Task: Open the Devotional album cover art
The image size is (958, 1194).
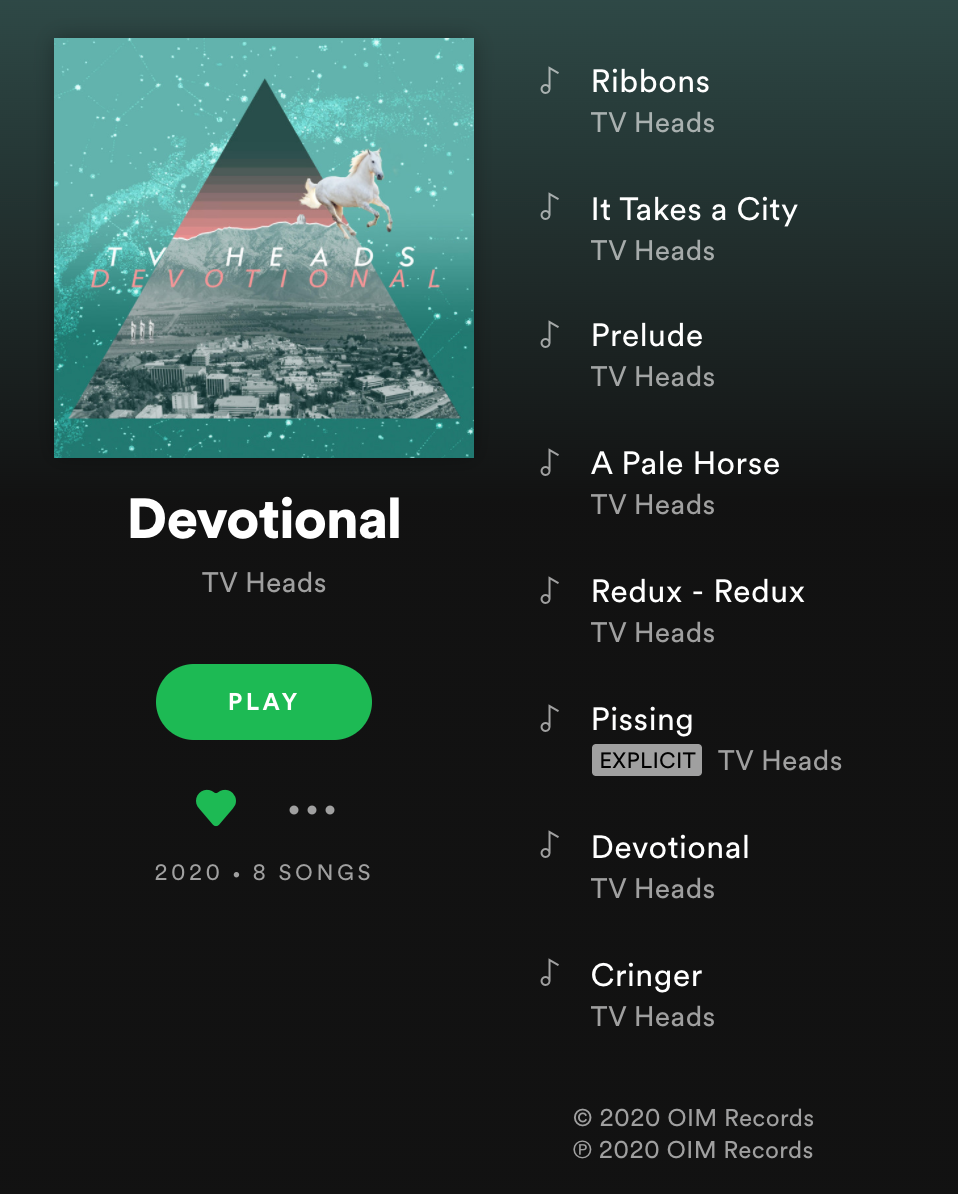Action: (264, 248)
